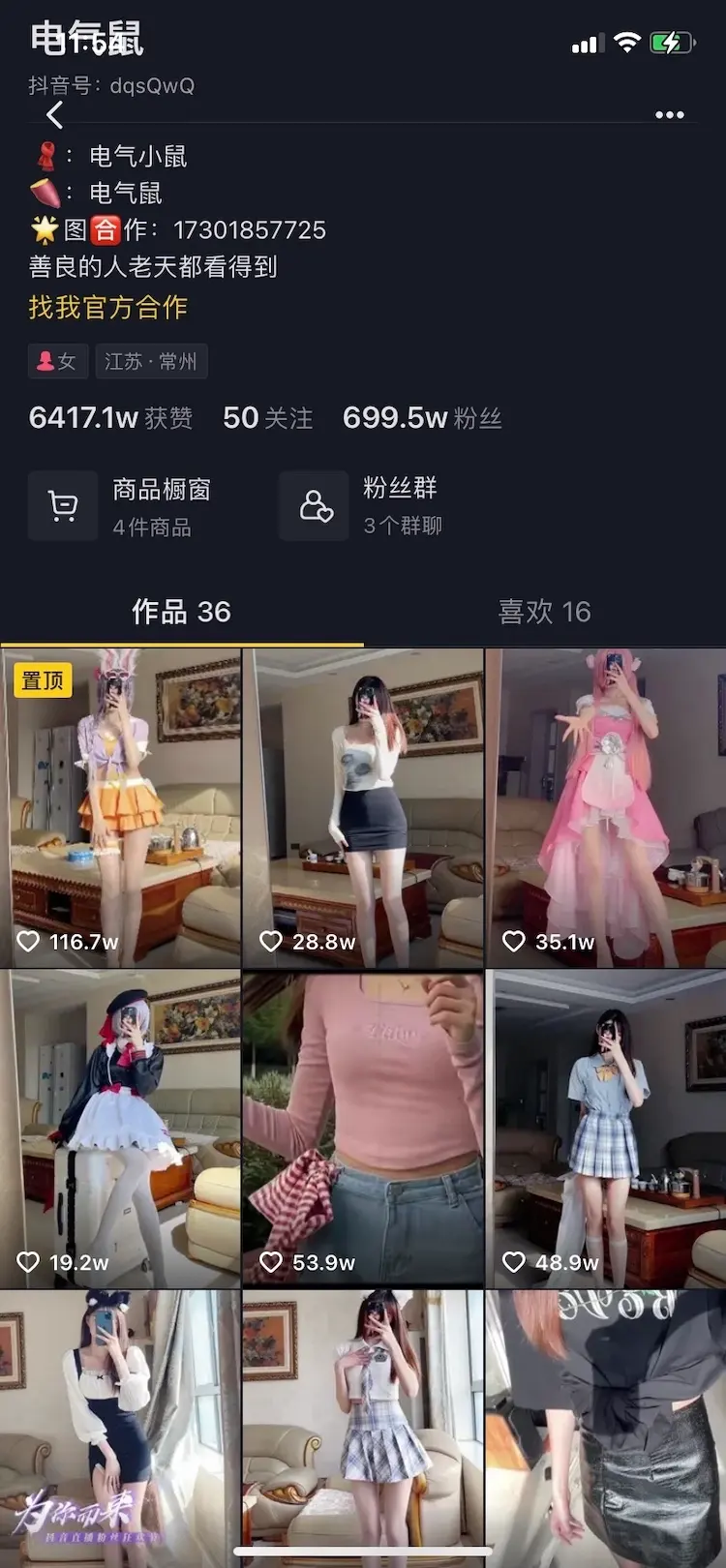The height and width of the screenshot is (1568, 726).
Task: Tap the heart icon showing 53.9w likes
Action: 271,1261
